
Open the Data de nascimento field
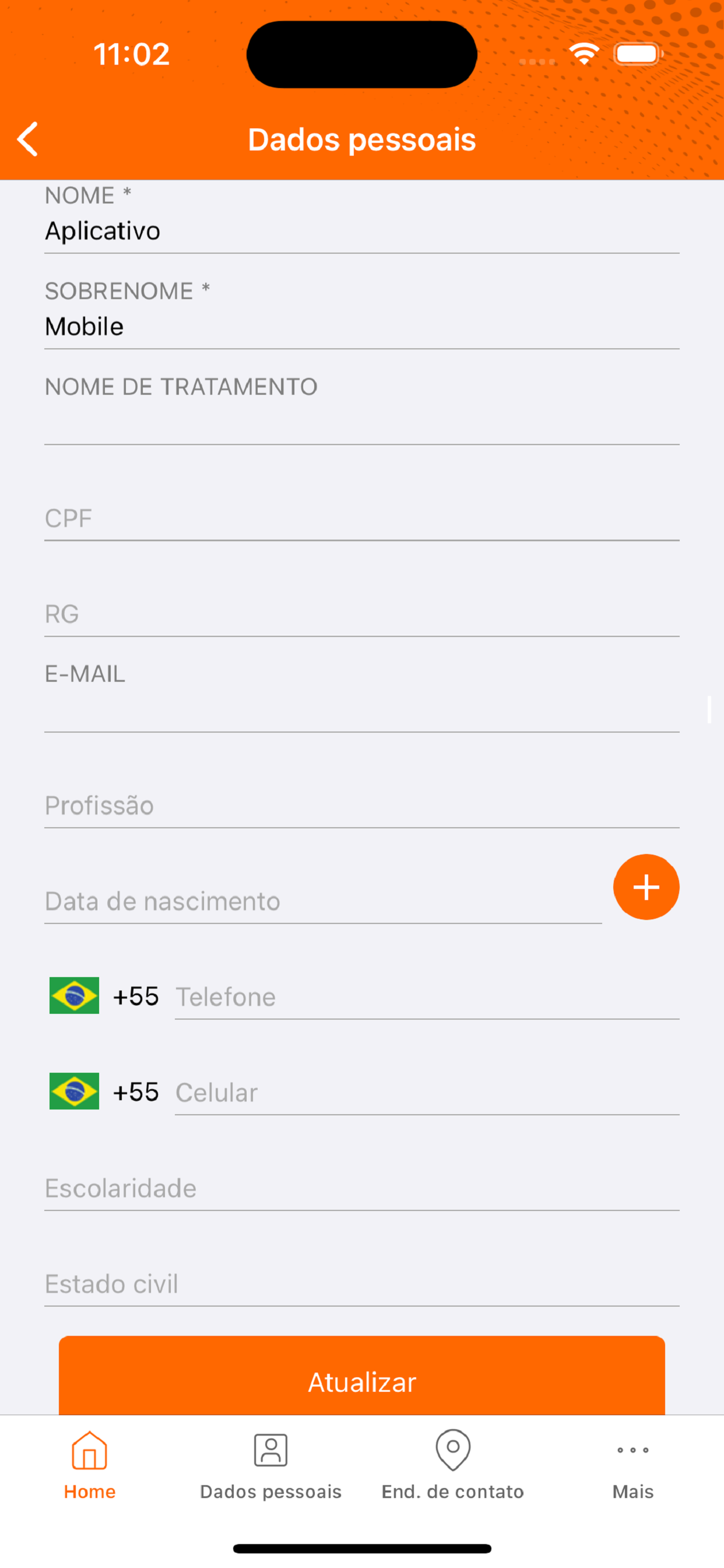click(x=323, y=901)
